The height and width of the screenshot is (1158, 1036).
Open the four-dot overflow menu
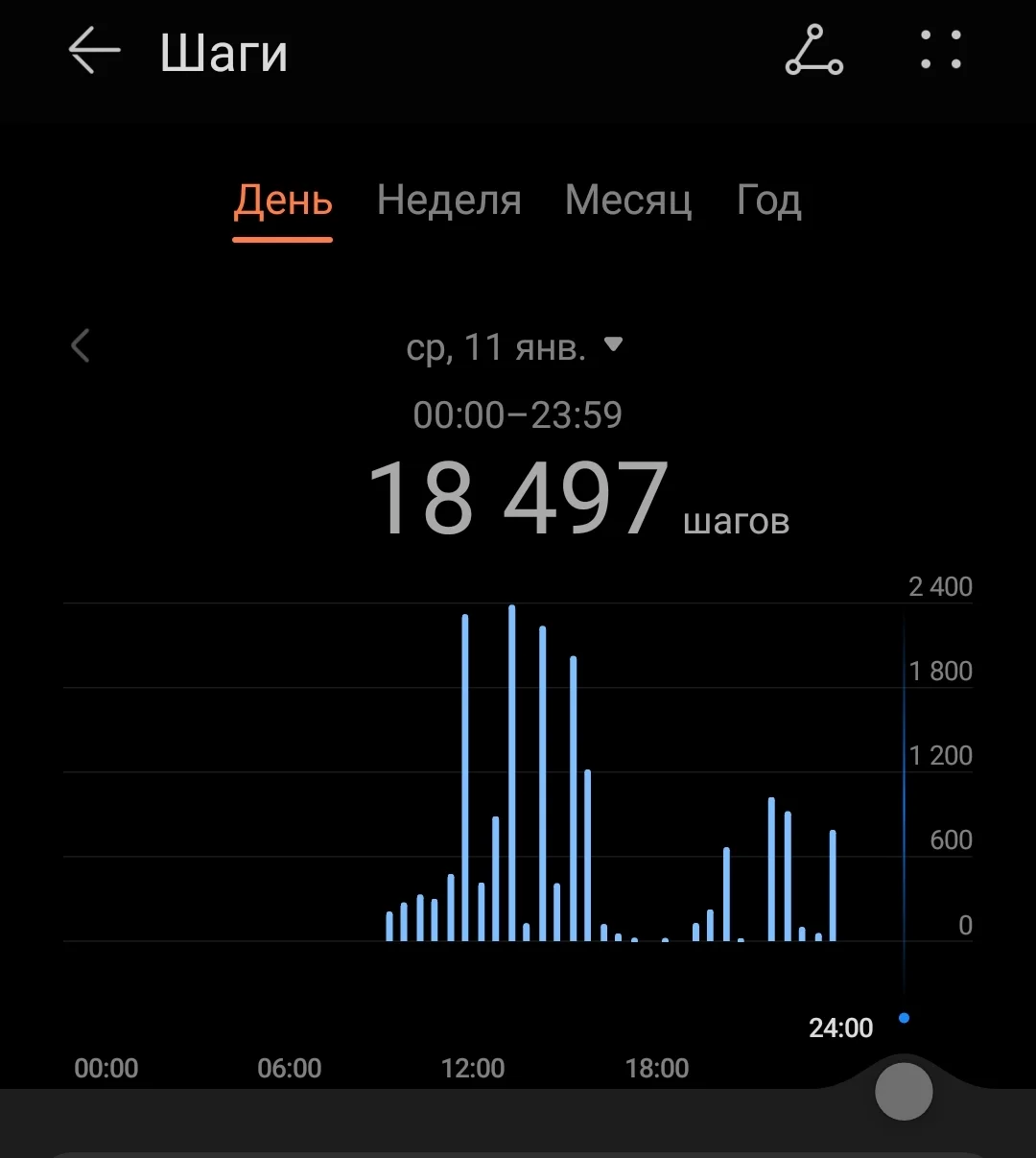click(x=940, y=51)
